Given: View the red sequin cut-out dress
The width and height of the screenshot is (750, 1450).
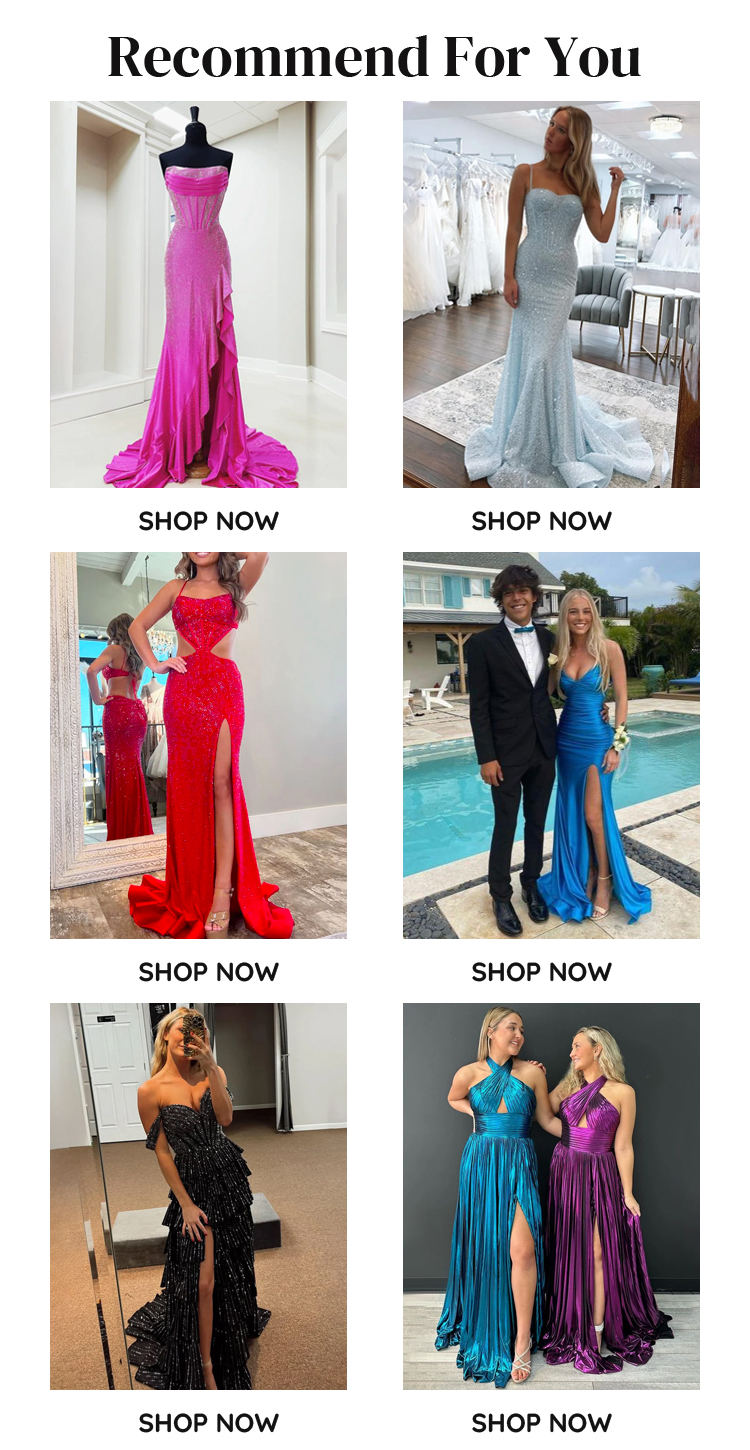Looking at the screenshot, I should coord(198,745).
